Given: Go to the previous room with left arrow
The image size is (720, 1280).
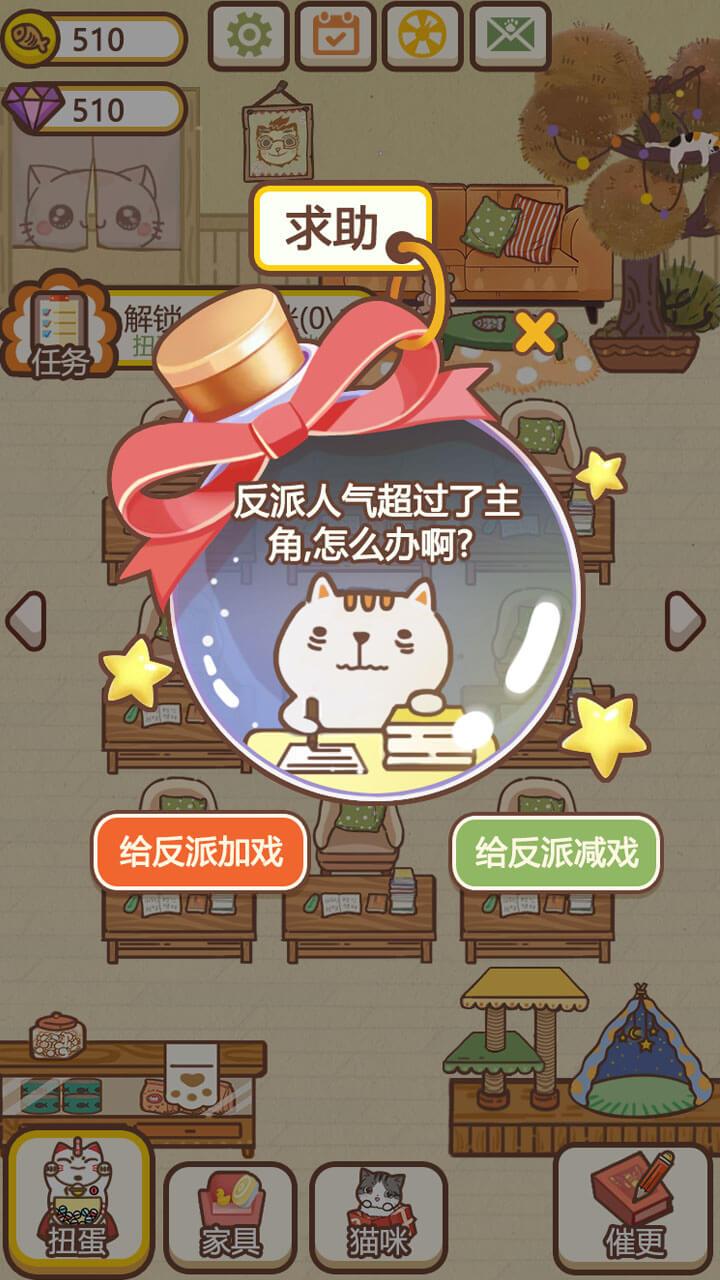Looking at the screenshot, I should [x=26, y=620].
